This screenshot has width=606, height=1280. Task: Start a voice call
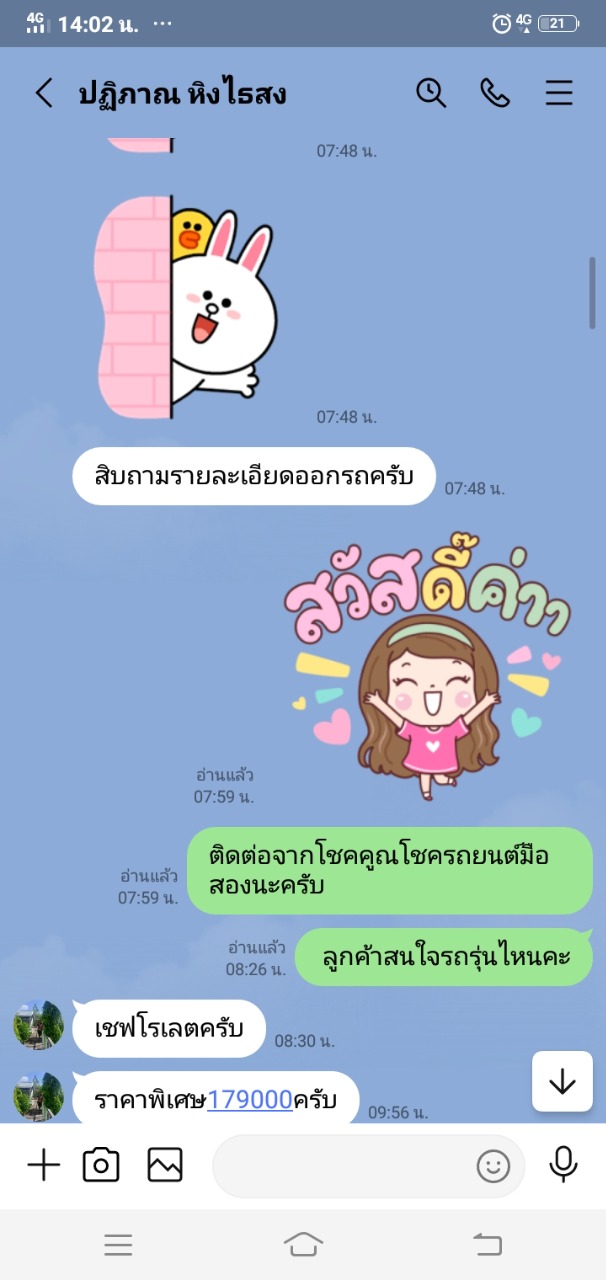[495, 93]
